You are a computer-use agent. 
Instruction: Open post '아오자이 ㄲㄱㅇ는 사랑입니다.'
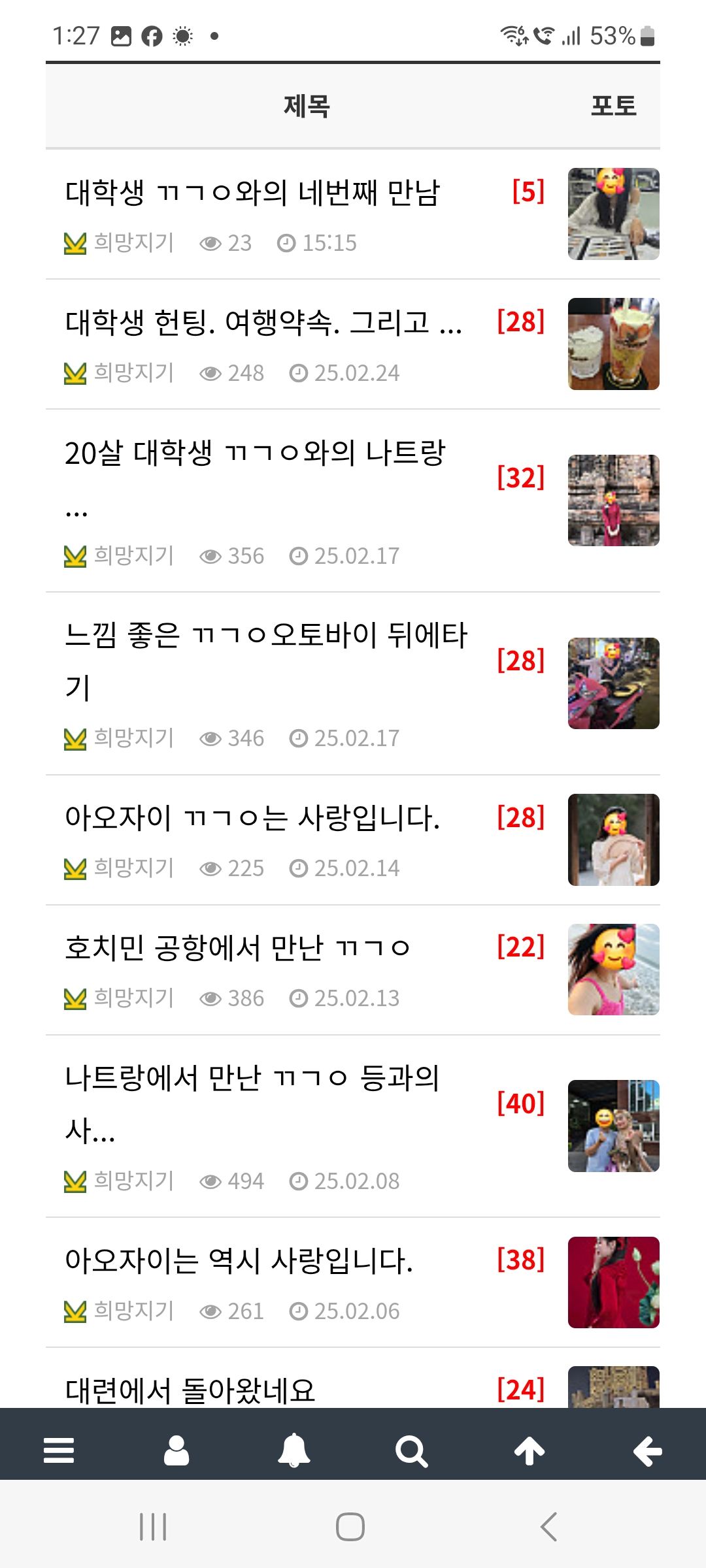pos(252,818)
